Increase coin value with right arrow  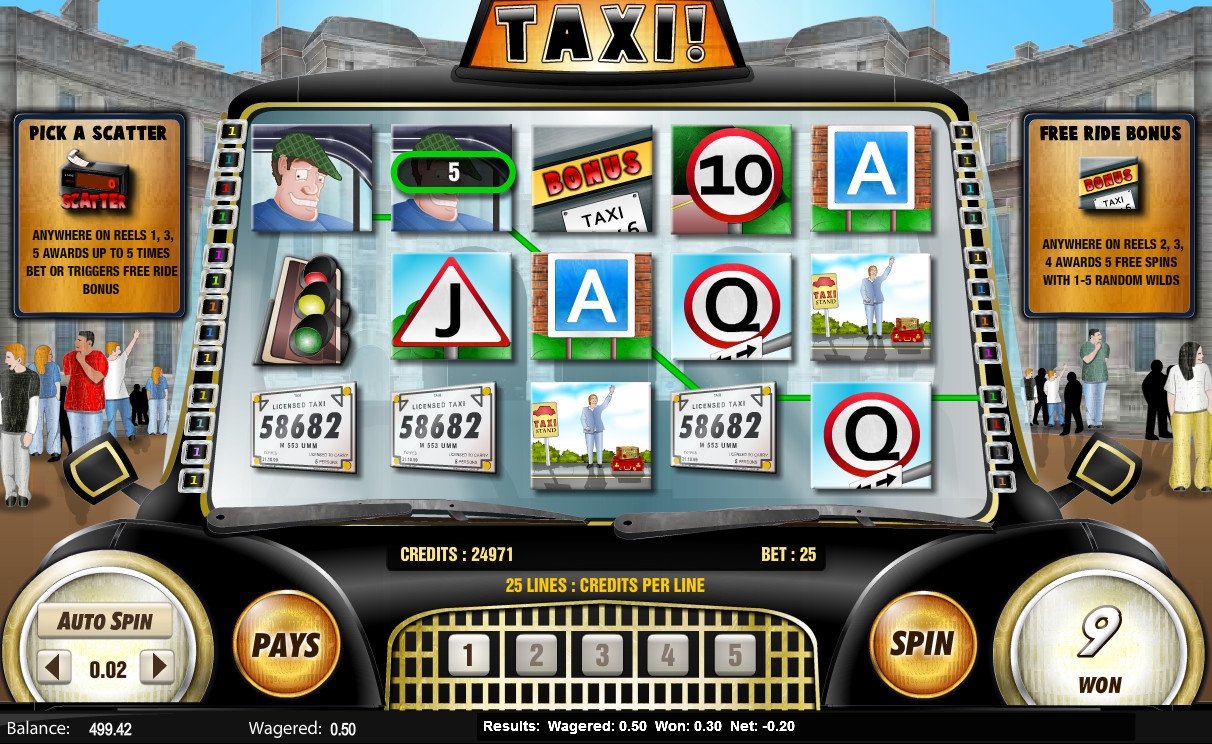coord(156,668)
